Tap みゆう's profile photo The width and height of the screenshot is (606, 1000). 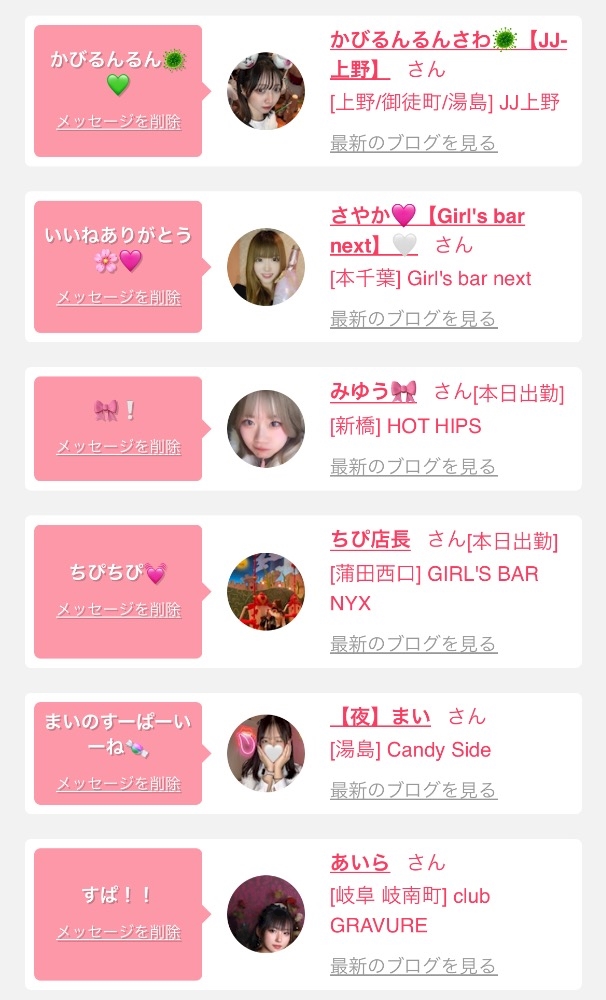pos(266,429)
